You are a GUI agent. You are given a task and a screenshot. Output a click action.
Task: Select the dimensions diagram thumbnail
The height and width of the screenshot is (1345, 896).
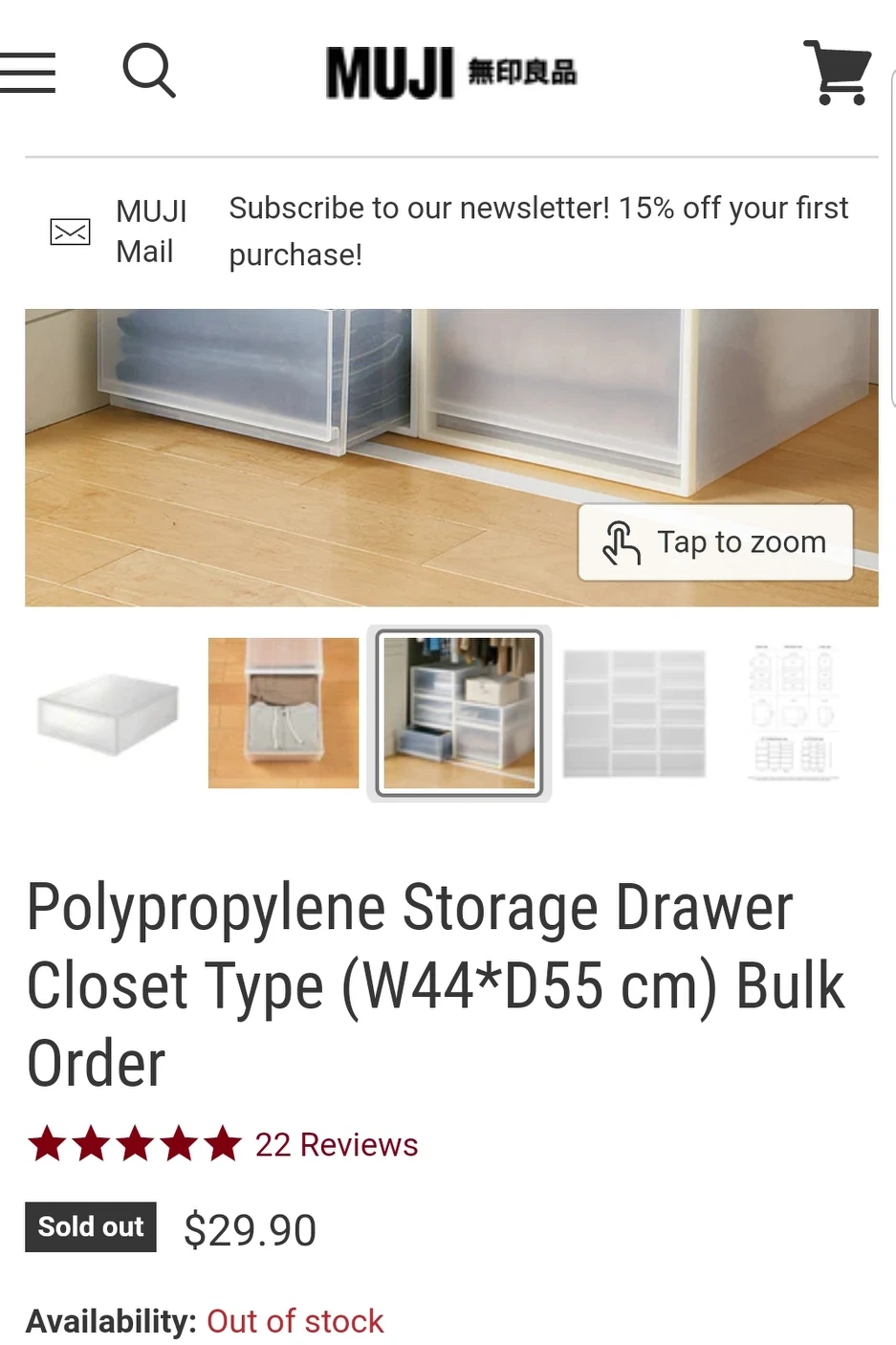[x=793, y=714]
